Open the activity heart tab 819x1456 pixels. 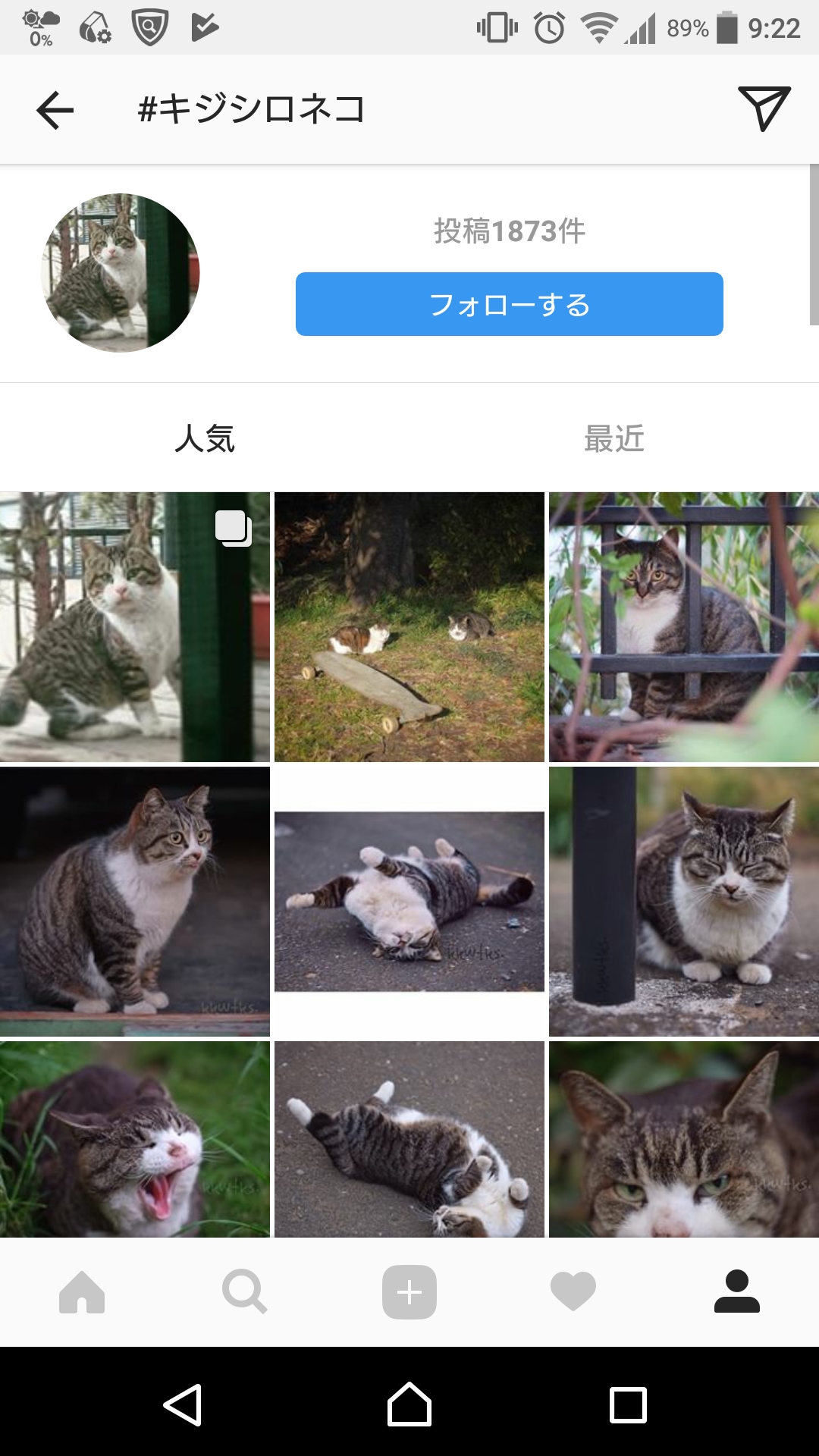coord(573,1292)
